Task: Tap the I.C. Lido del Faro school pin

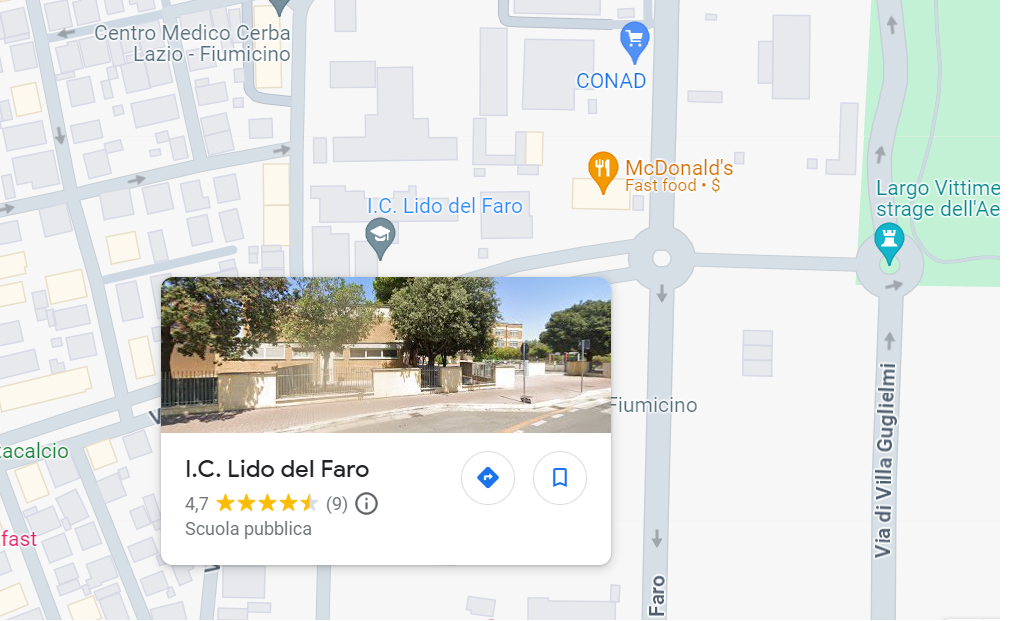Action: coord(380,237)
